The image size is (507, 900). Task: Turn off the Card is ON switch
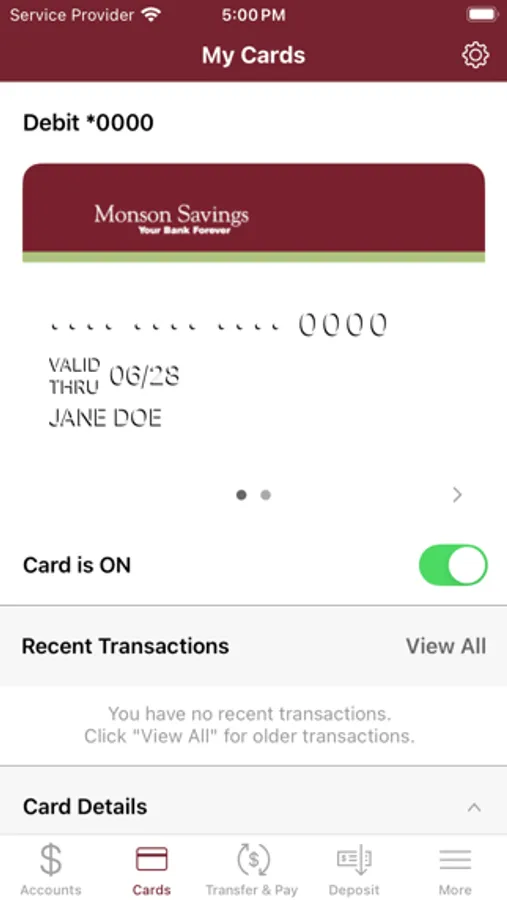[x=453, y=565]
